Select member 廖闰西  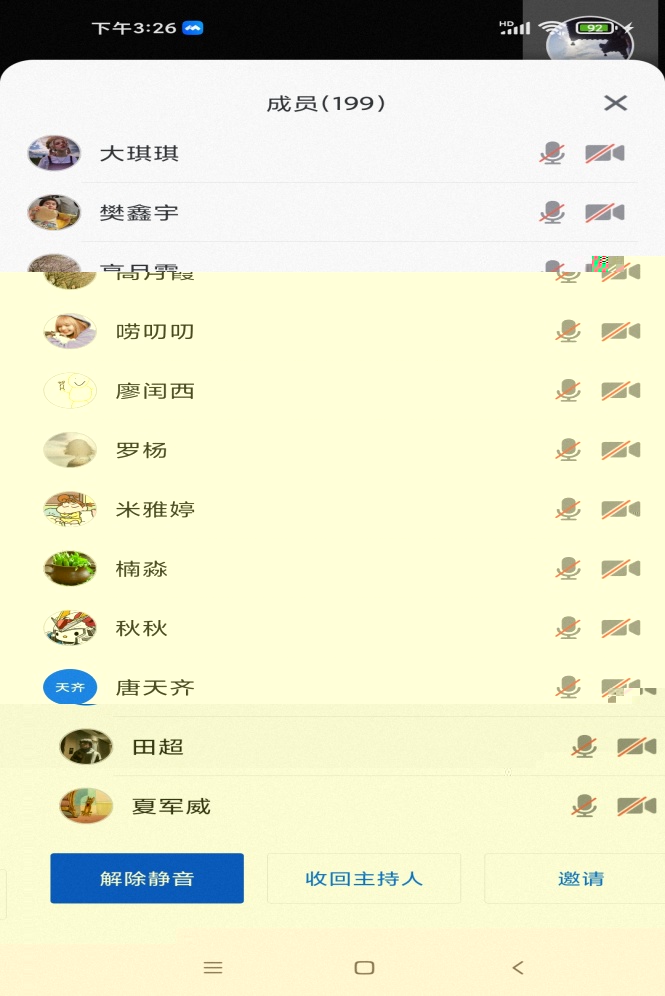tap(155, 391)
